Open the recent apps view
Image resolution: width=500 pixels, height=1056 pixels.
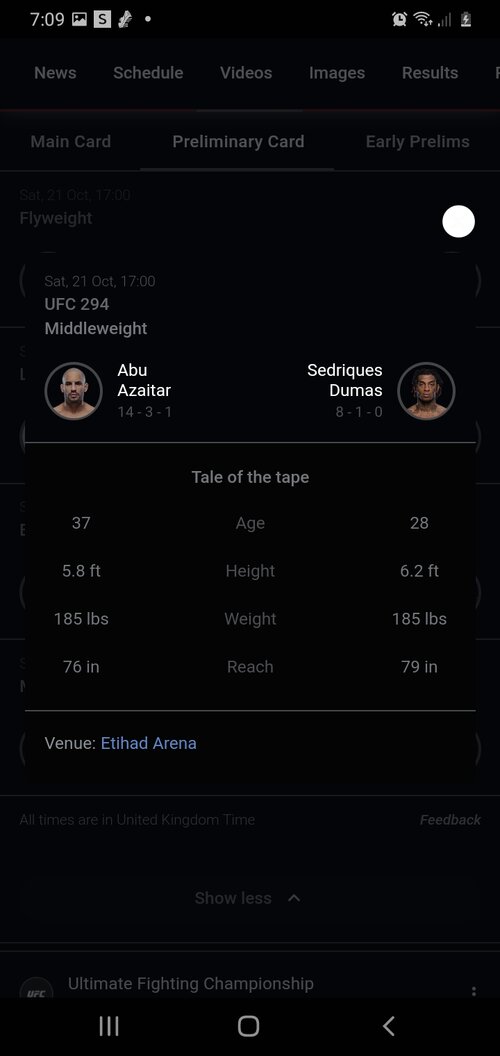click(109, 1026)
